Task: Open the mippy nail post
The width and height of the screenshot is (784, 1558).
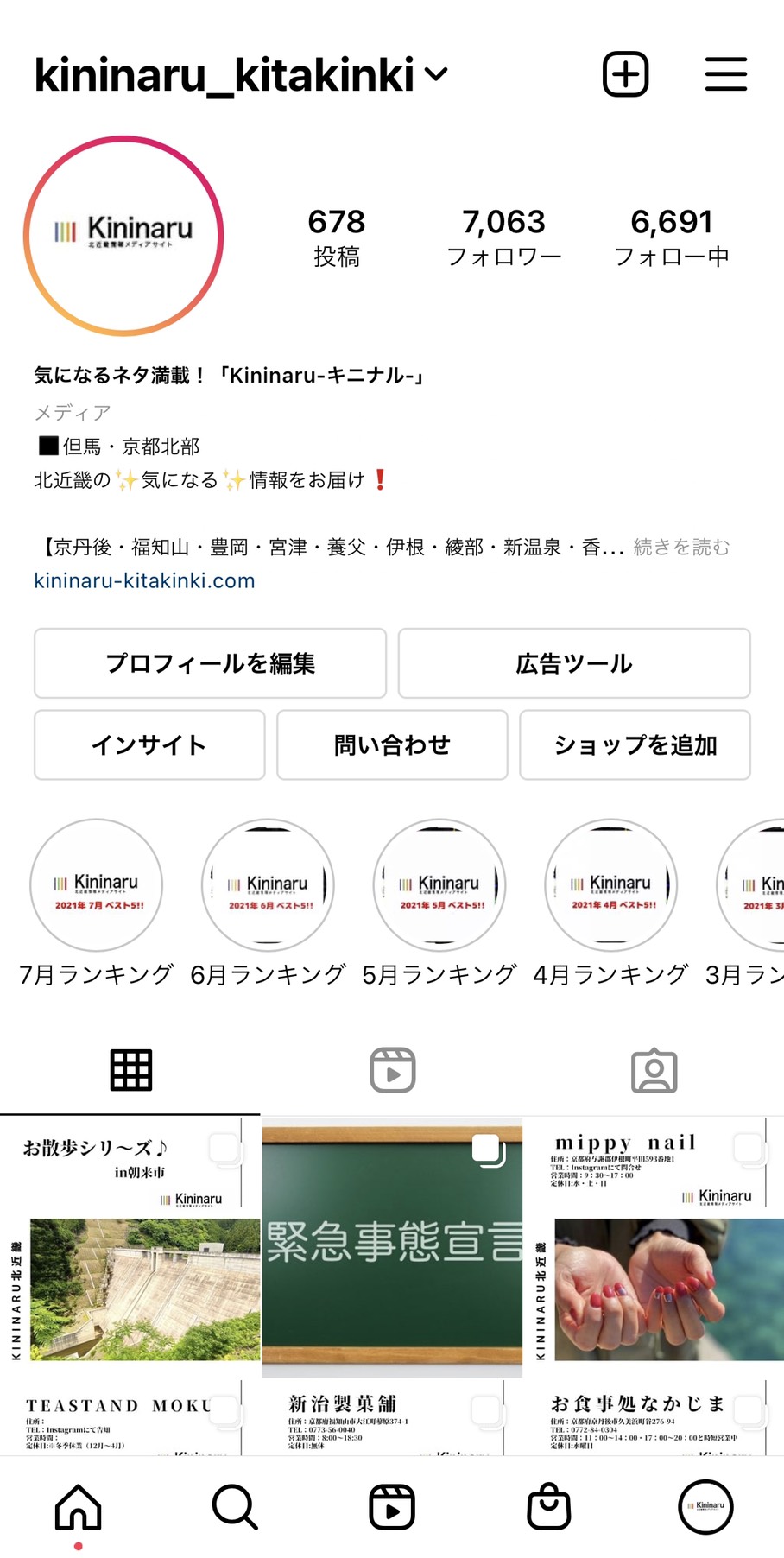Action: (x=654, y=1246)
